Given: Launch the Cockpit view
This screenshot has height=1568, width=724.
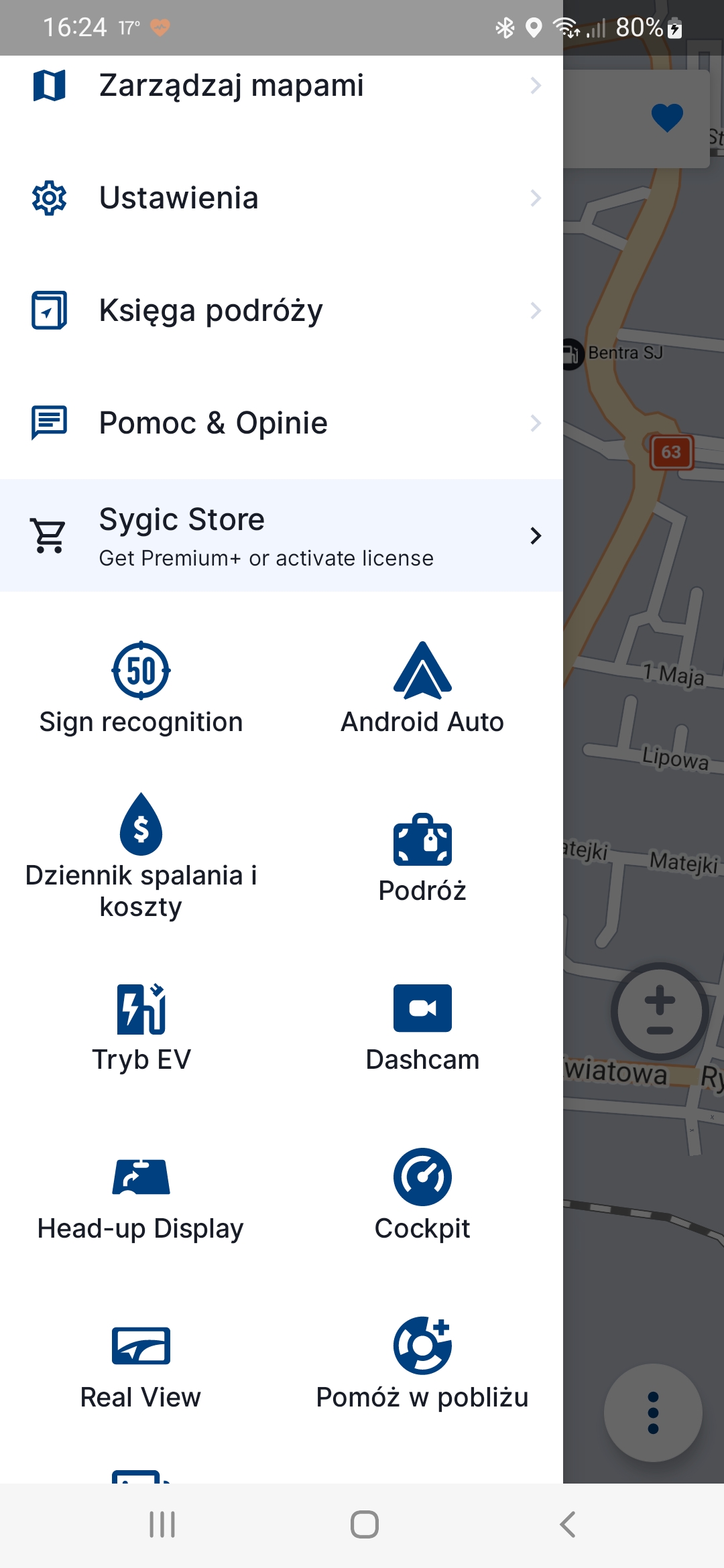Looking at the screenshot, I should [422, 1196].
